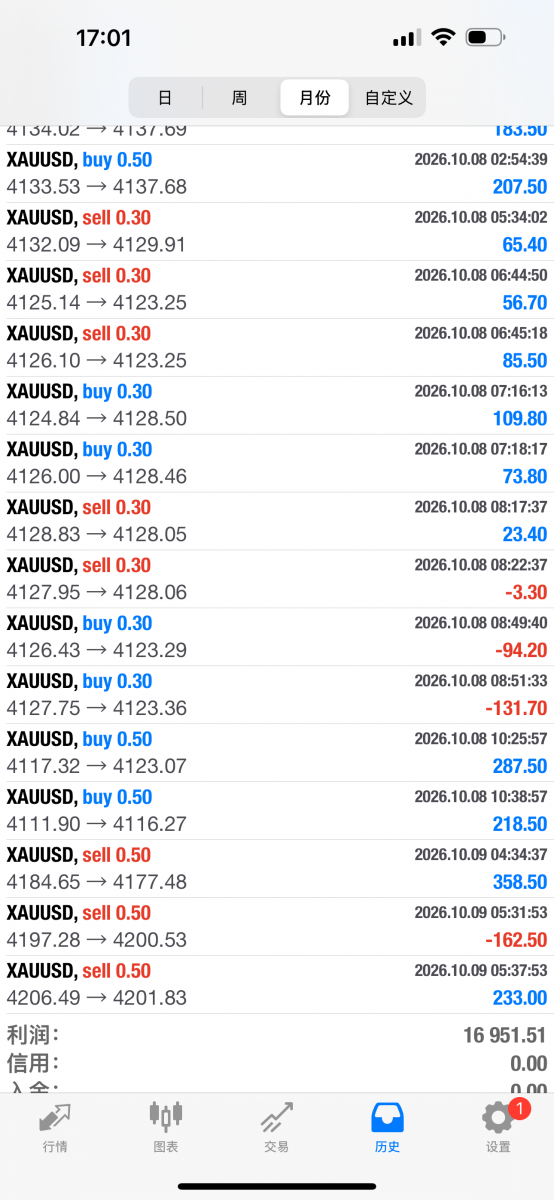The height and width of the screenshot is (1200, 554).
Task: Tap the 历史 history tab
Action: (387, 1128)
